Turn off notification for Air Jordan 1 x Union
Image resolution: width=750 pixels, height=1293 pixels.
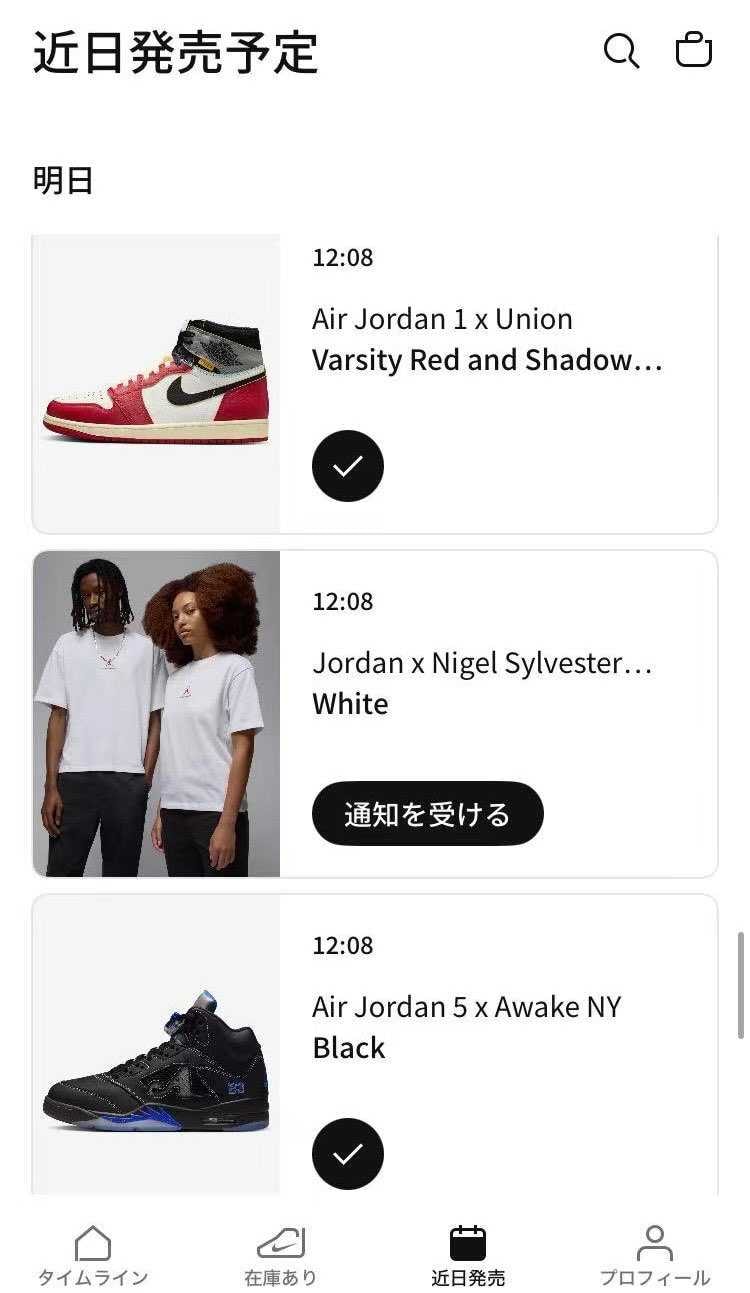click(348, 466)
